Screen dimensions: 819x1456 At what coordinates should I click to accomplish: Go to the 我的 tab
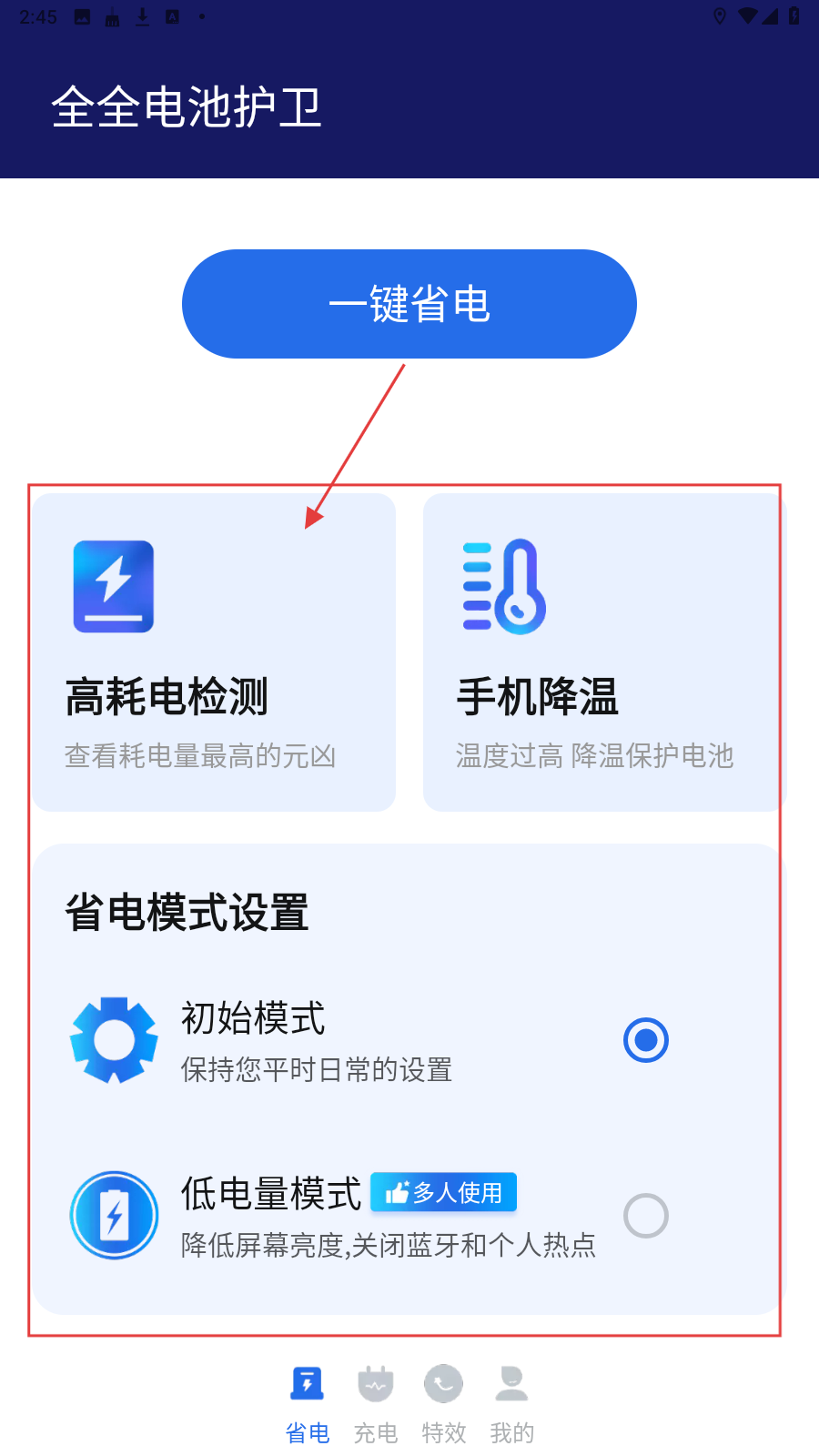[x=511, y=1404]
